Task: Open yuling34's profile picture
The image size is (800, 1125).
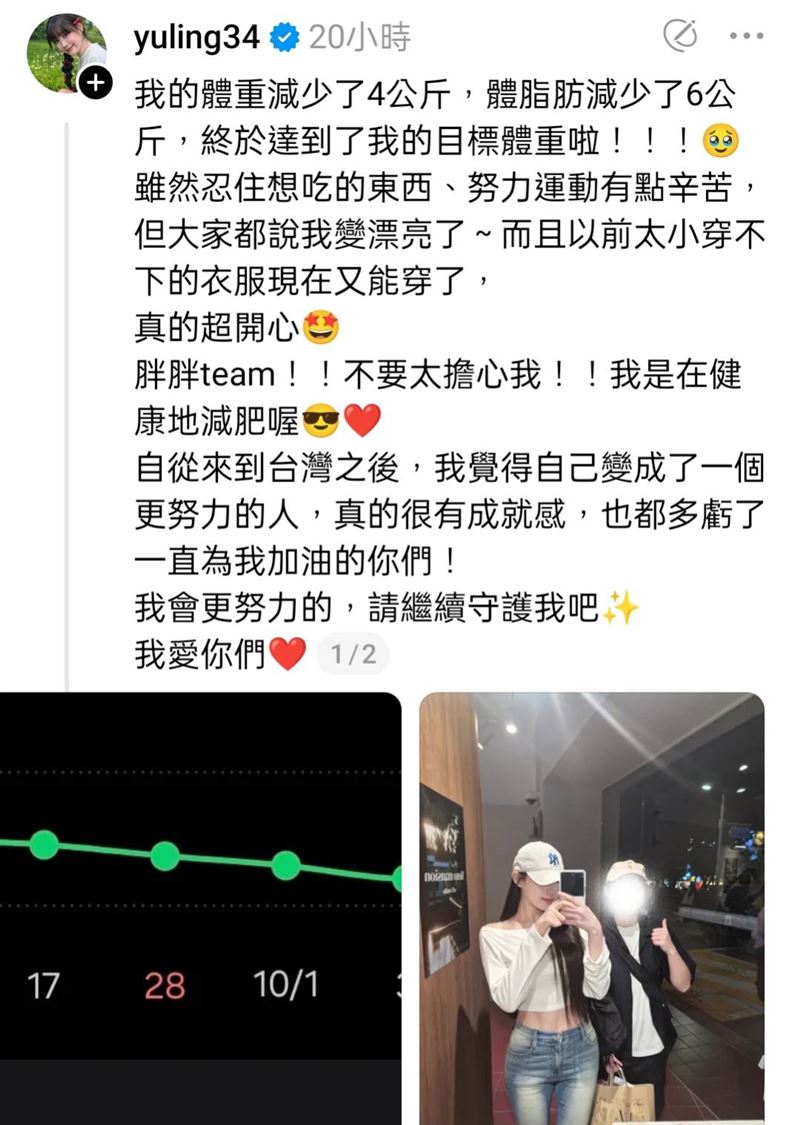Action: pos(65,50)
